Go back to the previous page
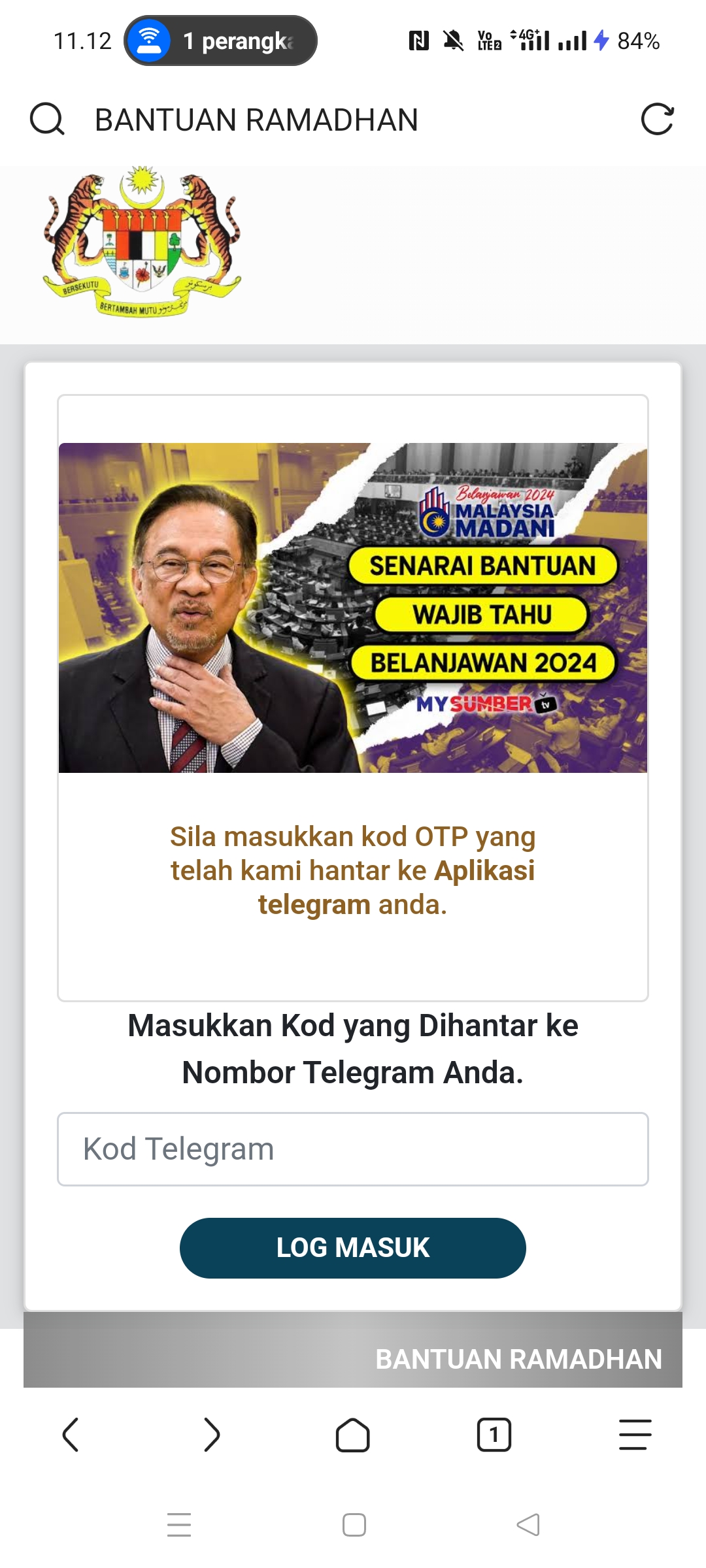The height and width of the screenshot is (1568, 706). pyautogui.click(x=71, y=1435)
